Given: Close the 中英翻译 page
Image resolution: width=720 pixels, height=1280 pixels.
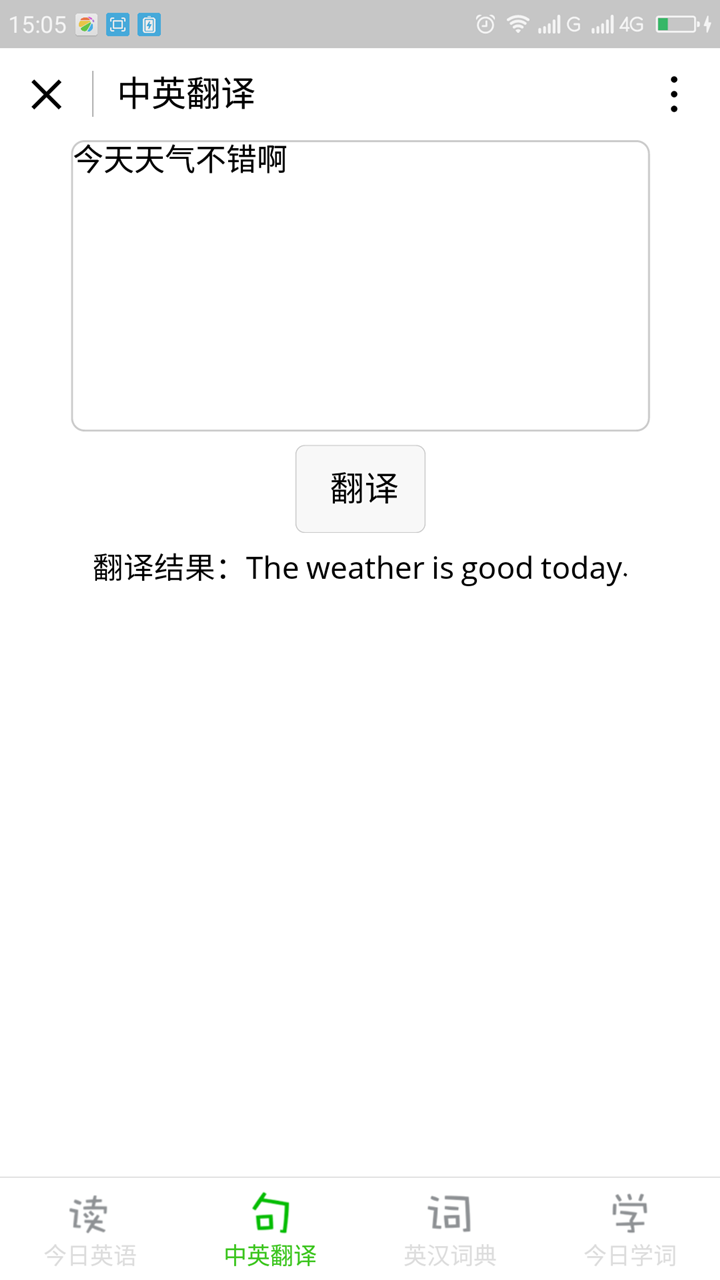Looking at the screenshot, I should [x=46, y=95].
